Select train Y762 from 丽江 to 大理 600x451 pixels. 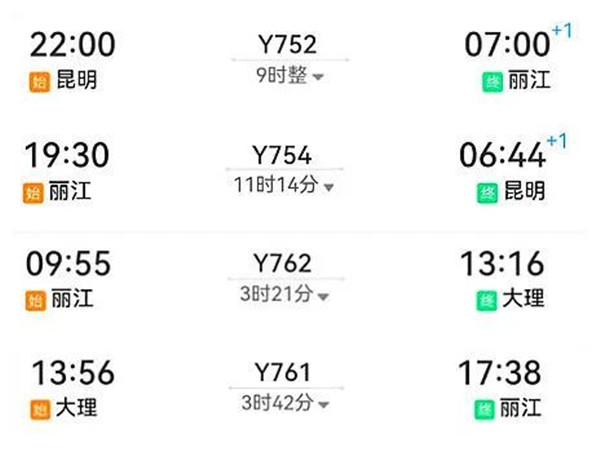pos(285,263)
